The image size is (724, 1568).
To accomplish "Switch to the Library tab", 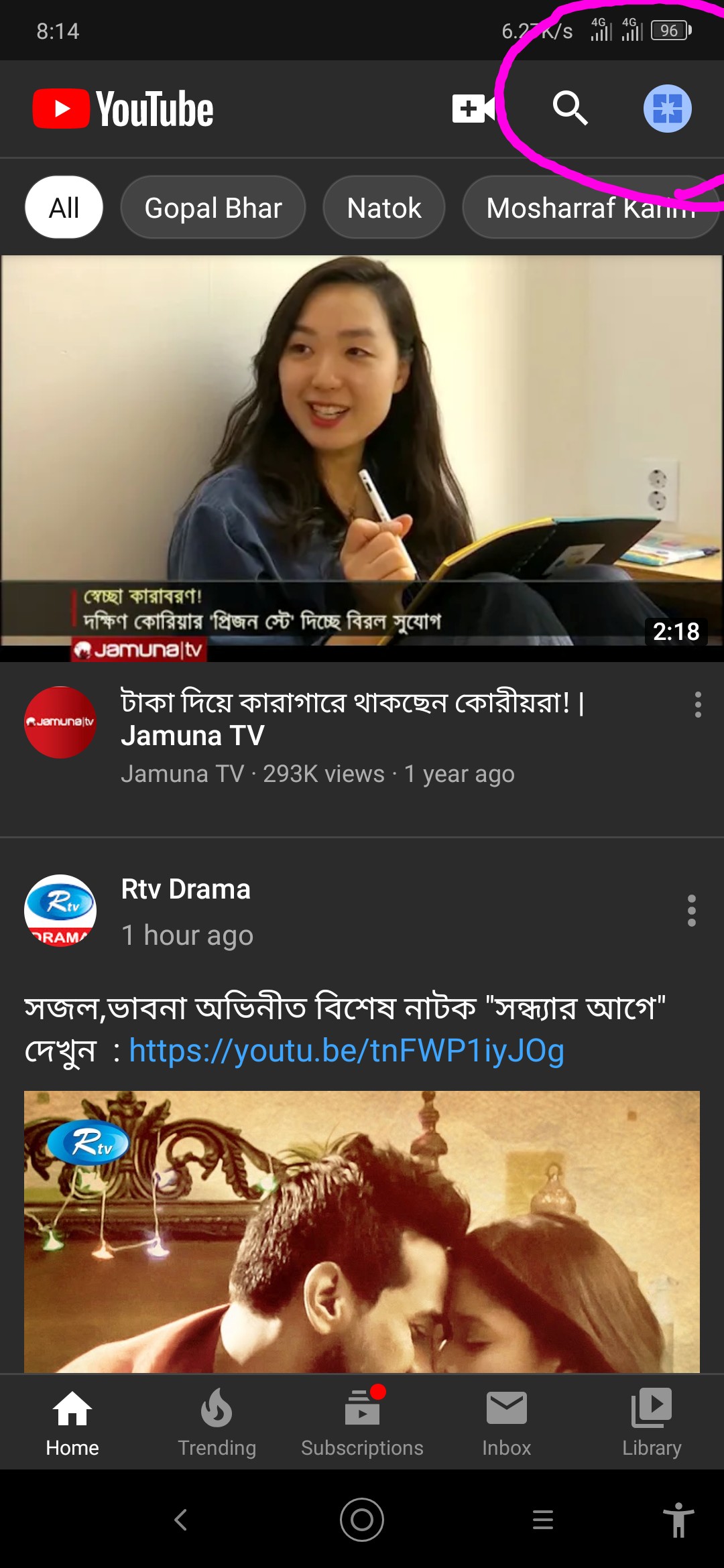I will coord(652,1422).
